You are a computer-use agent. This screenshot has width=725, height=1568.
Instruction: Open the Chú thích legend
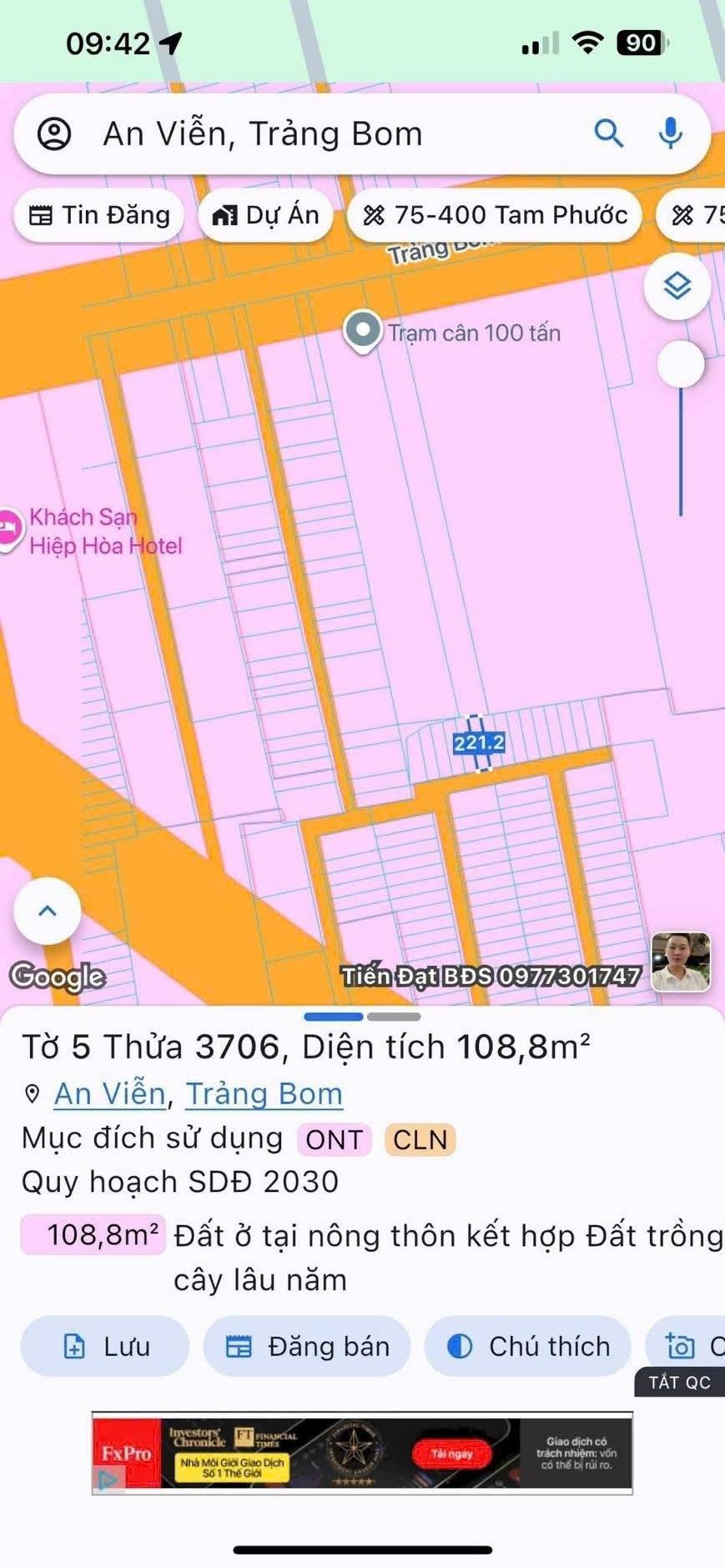click(x=528, y=1347)
